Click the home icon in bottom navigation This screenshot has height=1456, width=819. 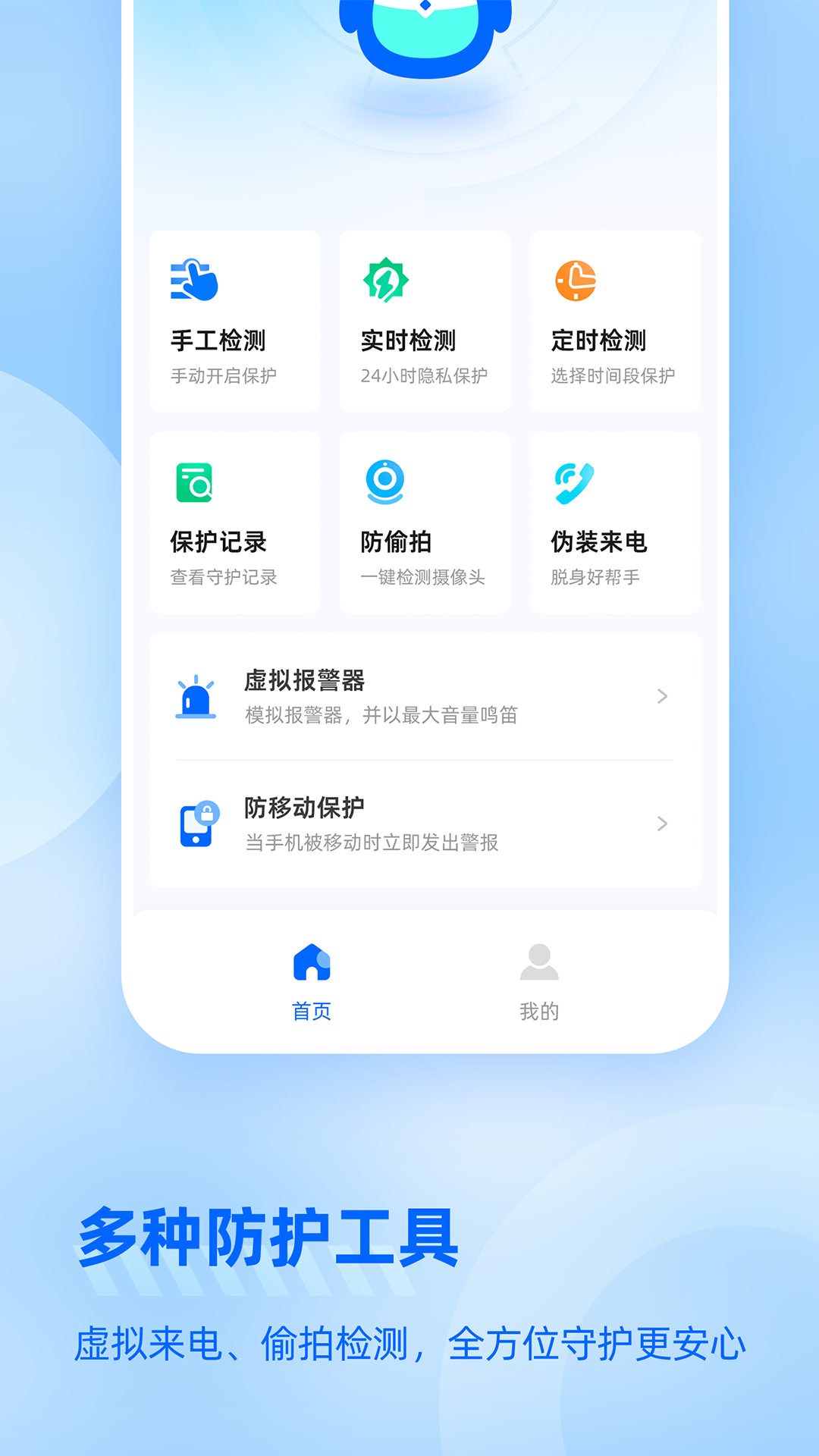point(312,959)
